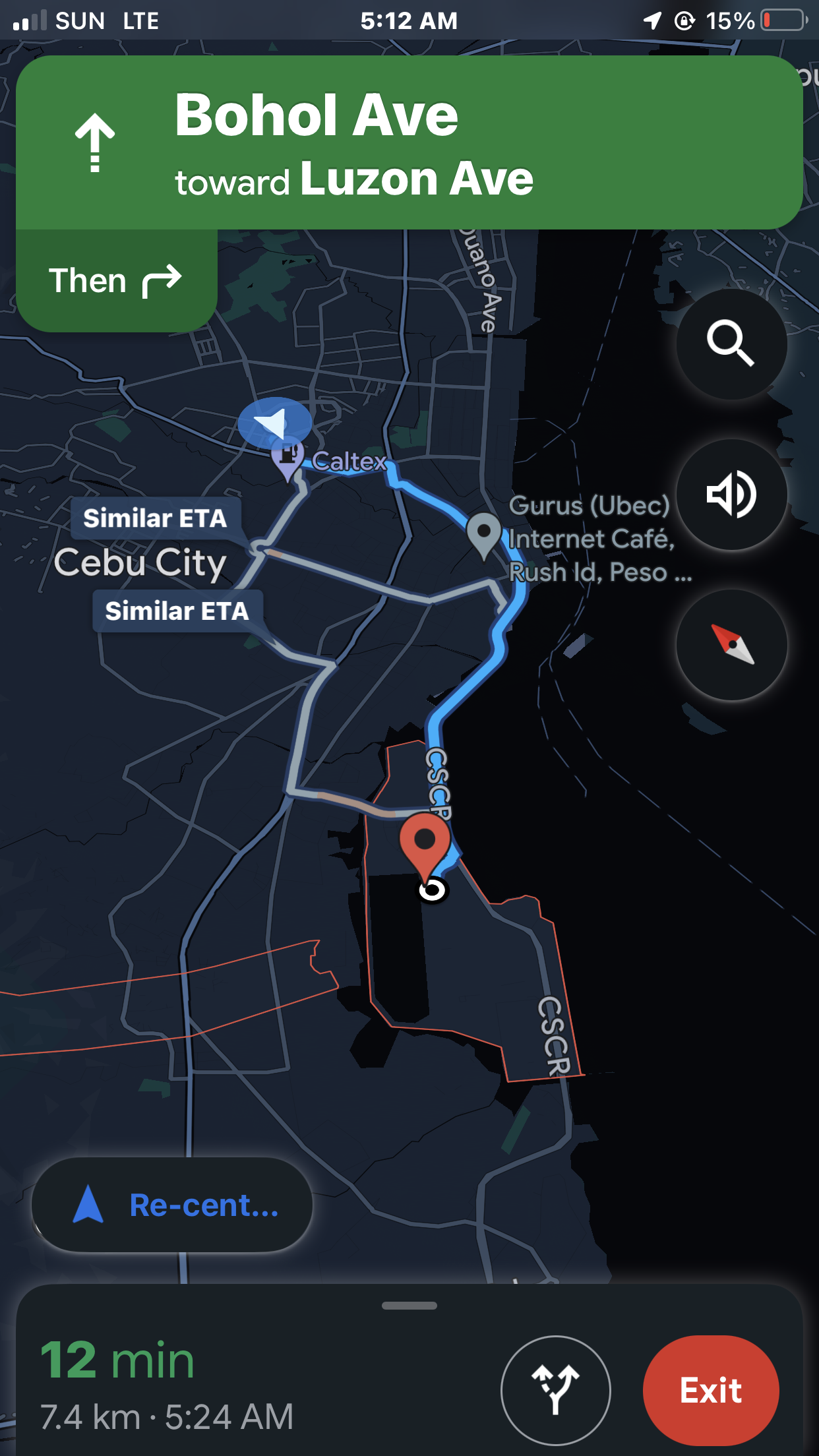Exit the navigation
This screenshot has width=819, height=1456.
pyautogui.click(x=710, y=1390)
